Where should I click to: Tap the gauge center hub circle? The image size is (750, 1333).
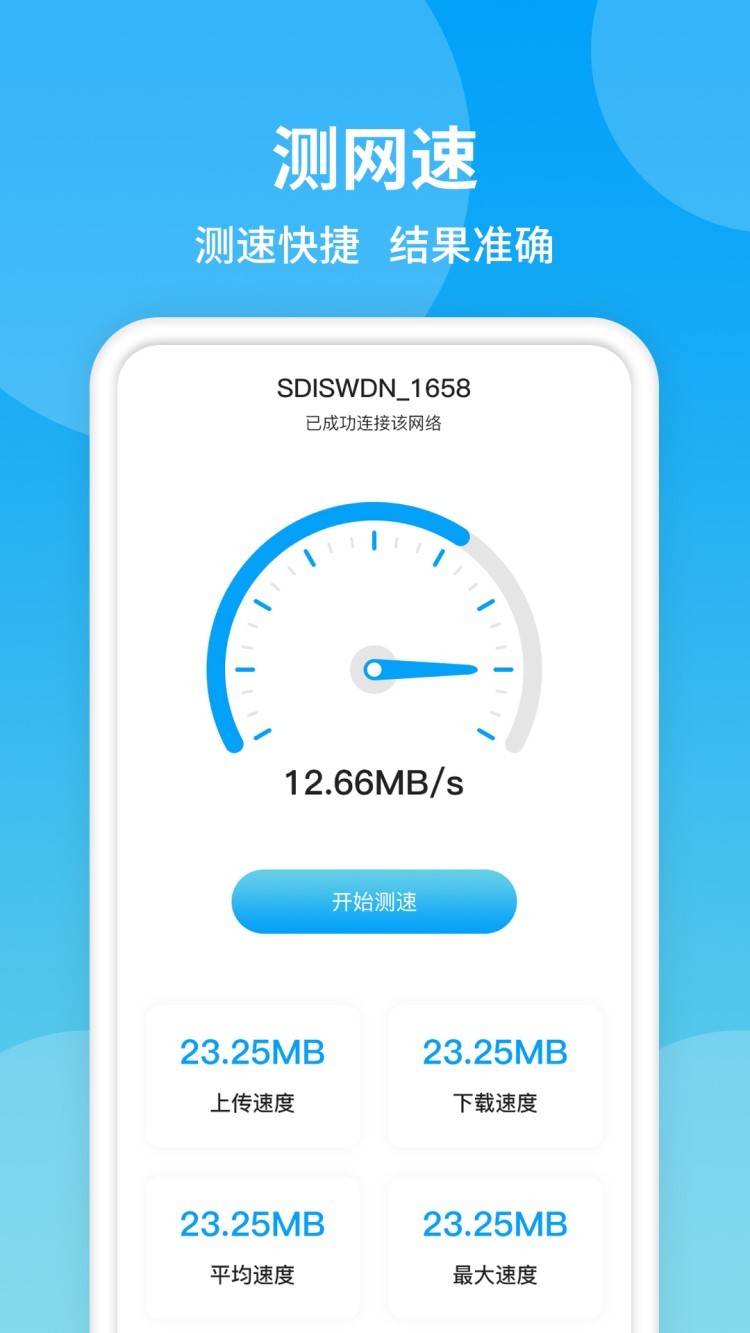[375, 667]
